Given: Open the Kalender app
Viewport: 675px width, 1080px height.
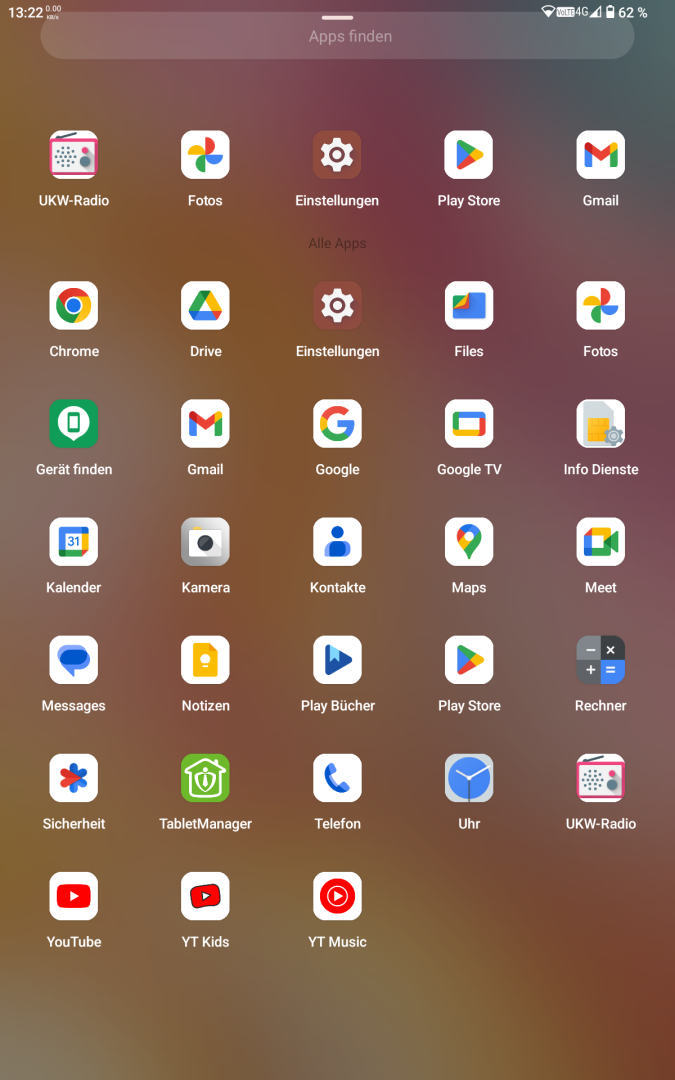Looking at the screenshot, I should coord(74,541).
